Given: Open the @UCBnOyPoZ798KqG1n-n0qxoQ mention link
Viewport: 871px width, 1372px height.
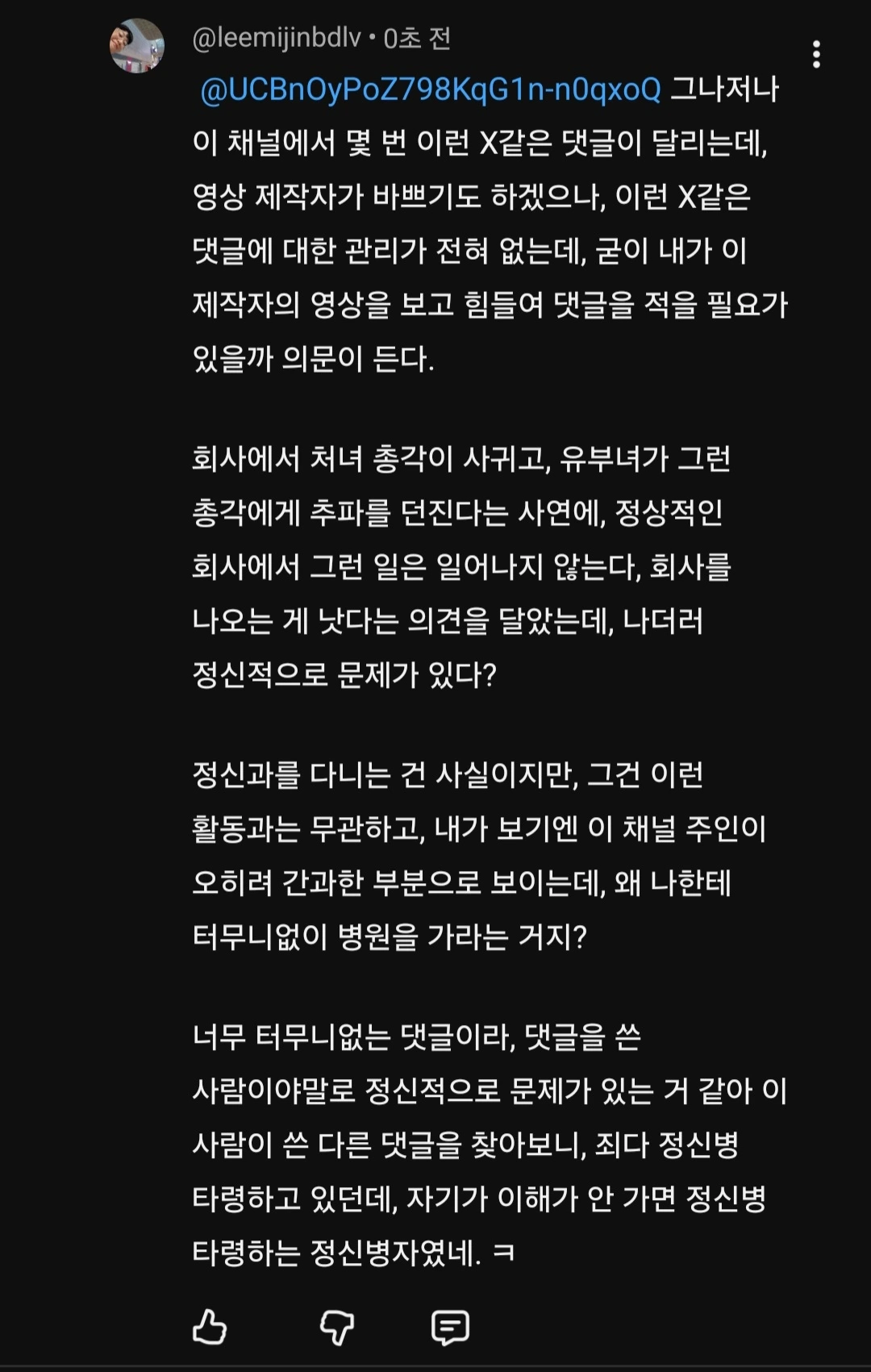Looking at the screenshot, I should [431, 90].
